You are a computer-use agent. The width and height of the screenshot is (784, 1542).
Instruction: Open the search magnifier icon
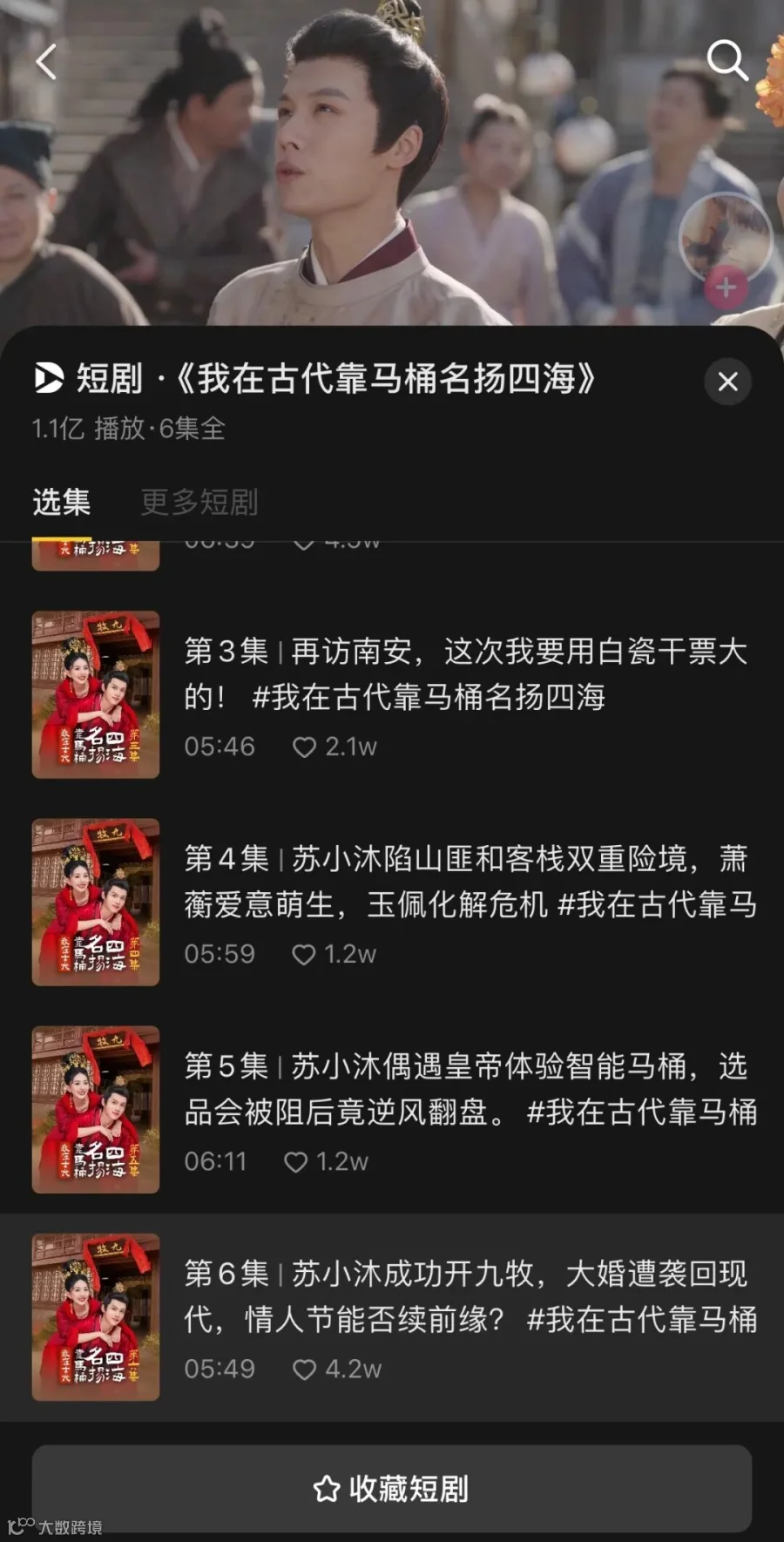(727, 60)
